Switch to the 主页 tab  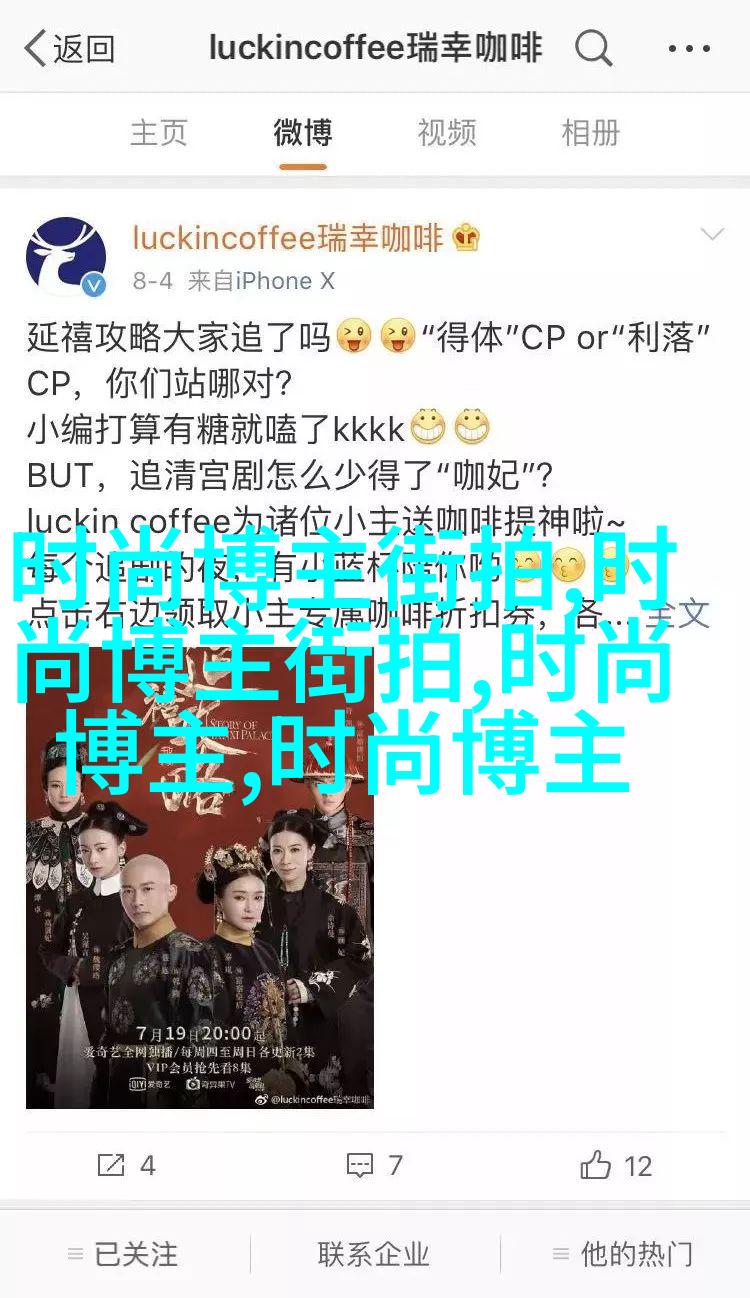[158, 132]
